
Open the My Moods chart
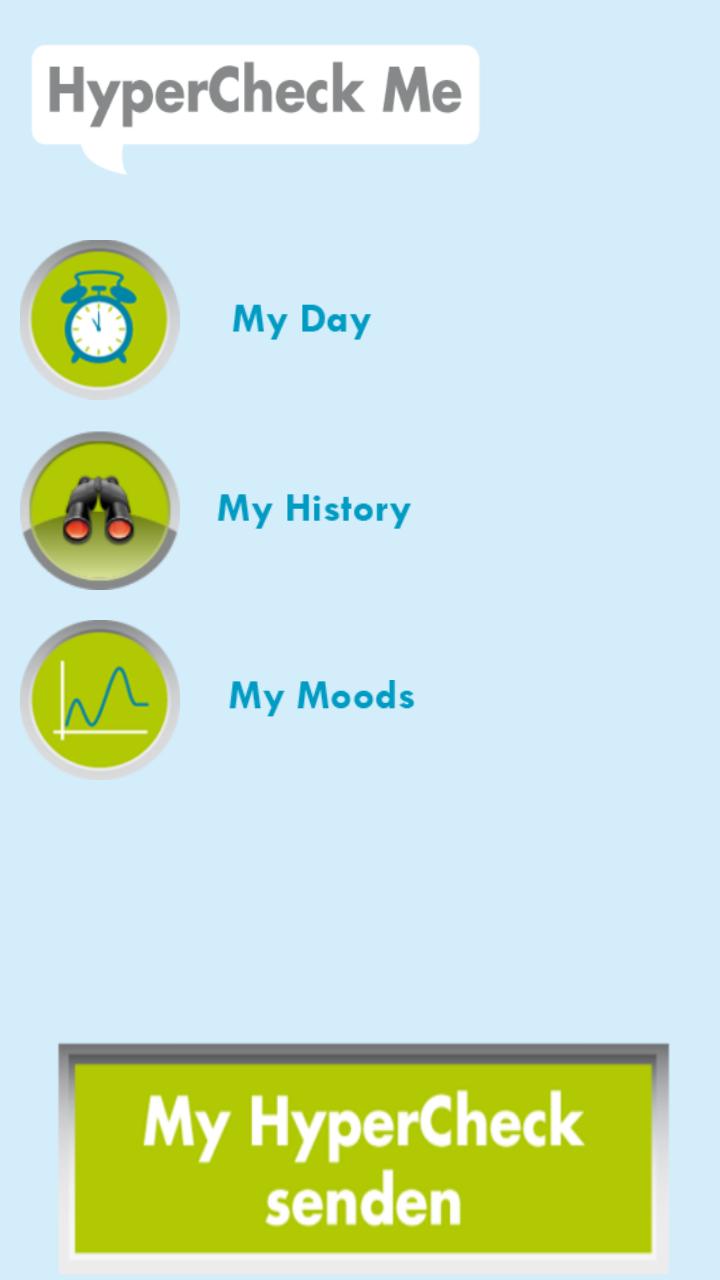tap(100, 699)
